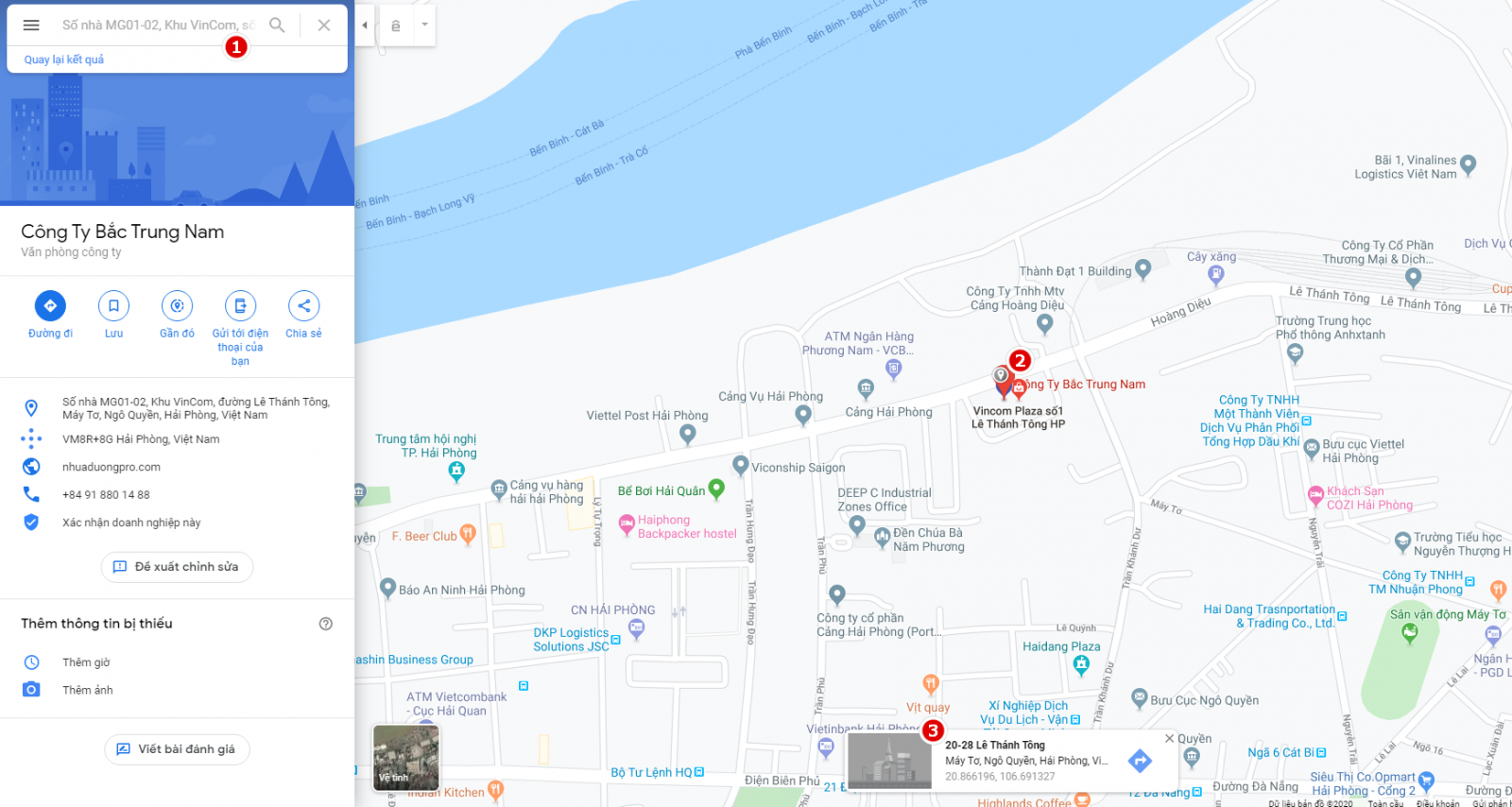Save the place with Lưu
The image size is (1512, 807).
click(x=113, y=306)
